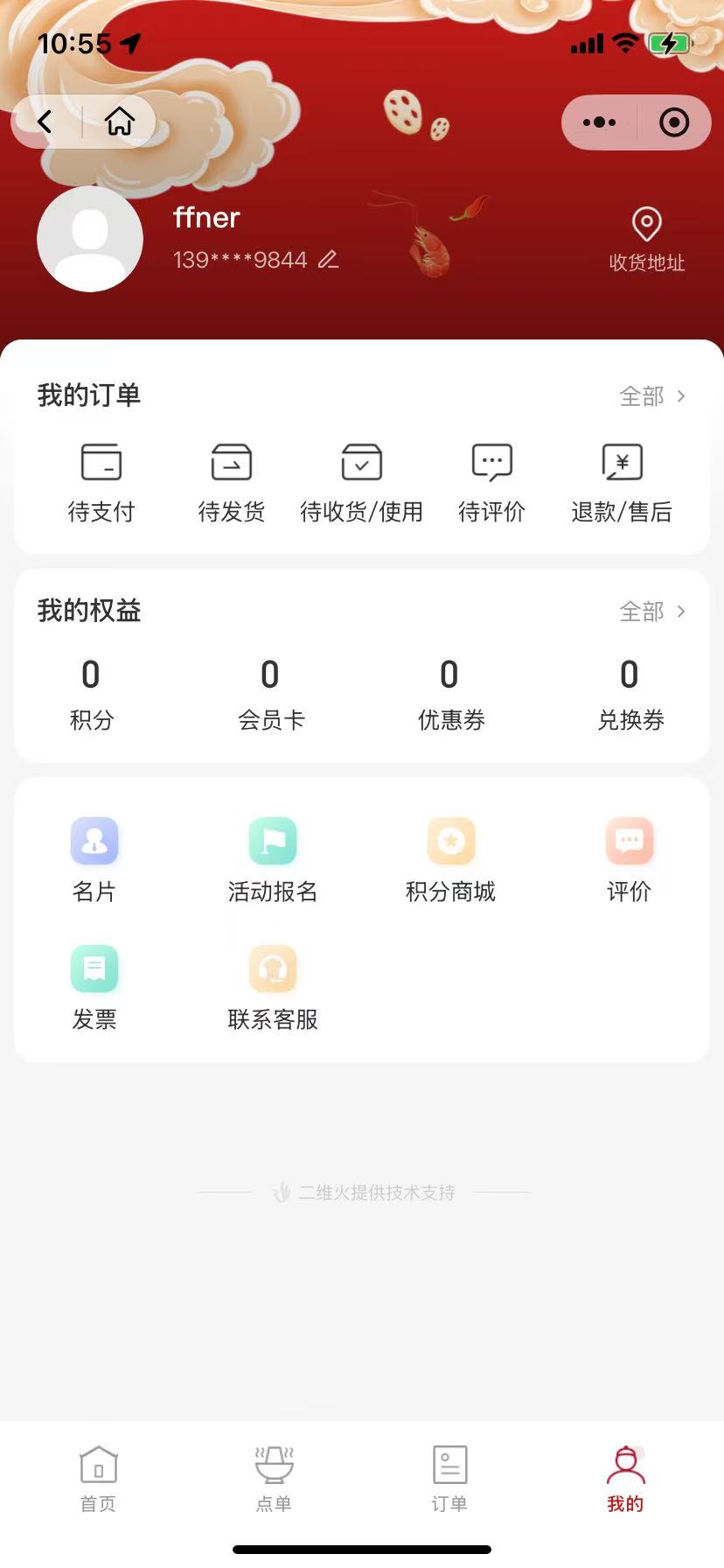Open 名片 business card
The image size is (724, 1568).
click(x=94, y=859)
